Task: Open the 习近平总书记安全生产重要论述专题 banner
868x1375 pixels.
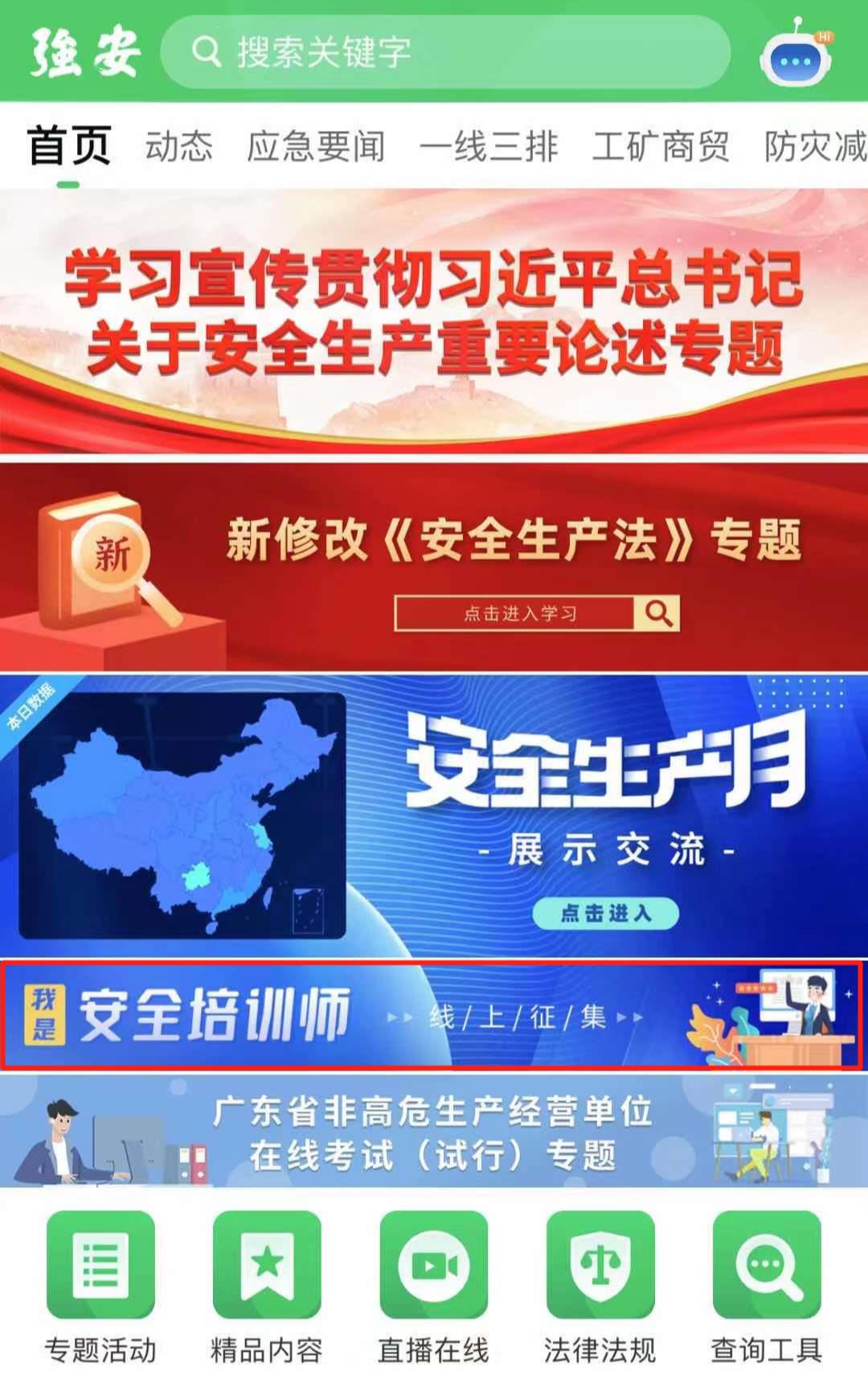Action: click(x=434, y=321)
